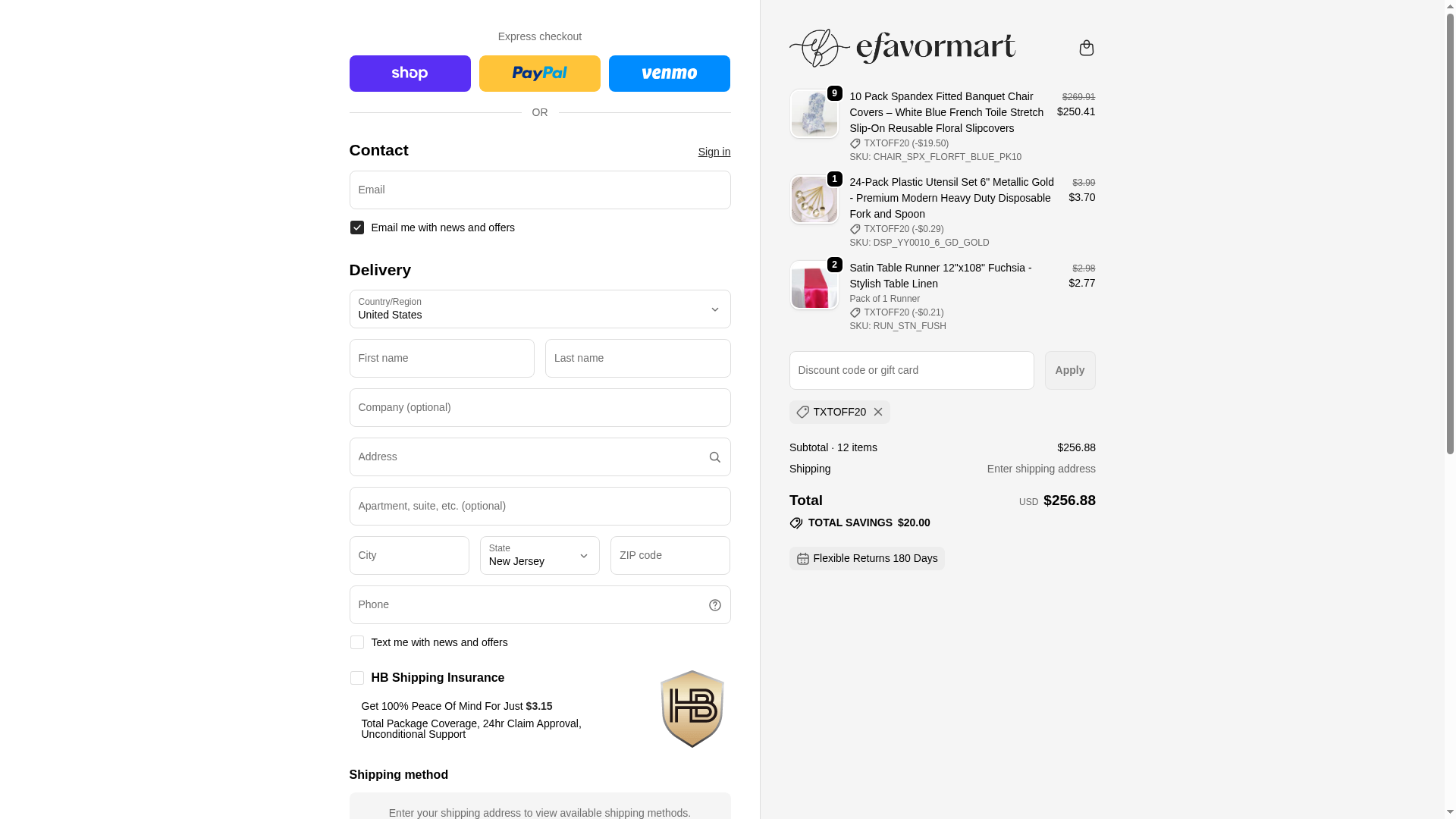This screenshot has height=819, width=1456.
Task: Expand the Country/Region dropdown
Action: tap(539, 309)
